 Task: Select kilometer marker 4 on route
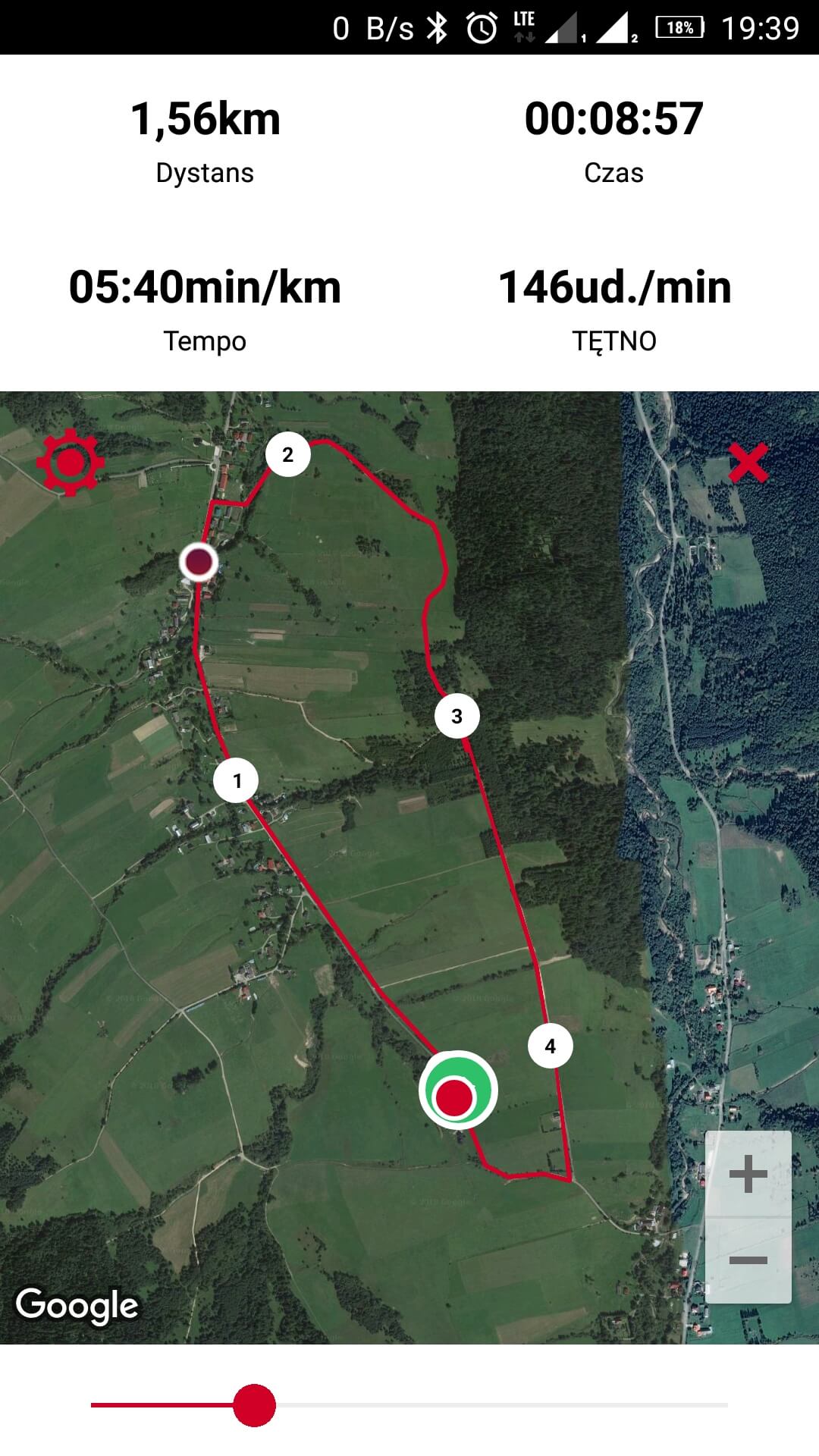click(x=550, y=1046)
